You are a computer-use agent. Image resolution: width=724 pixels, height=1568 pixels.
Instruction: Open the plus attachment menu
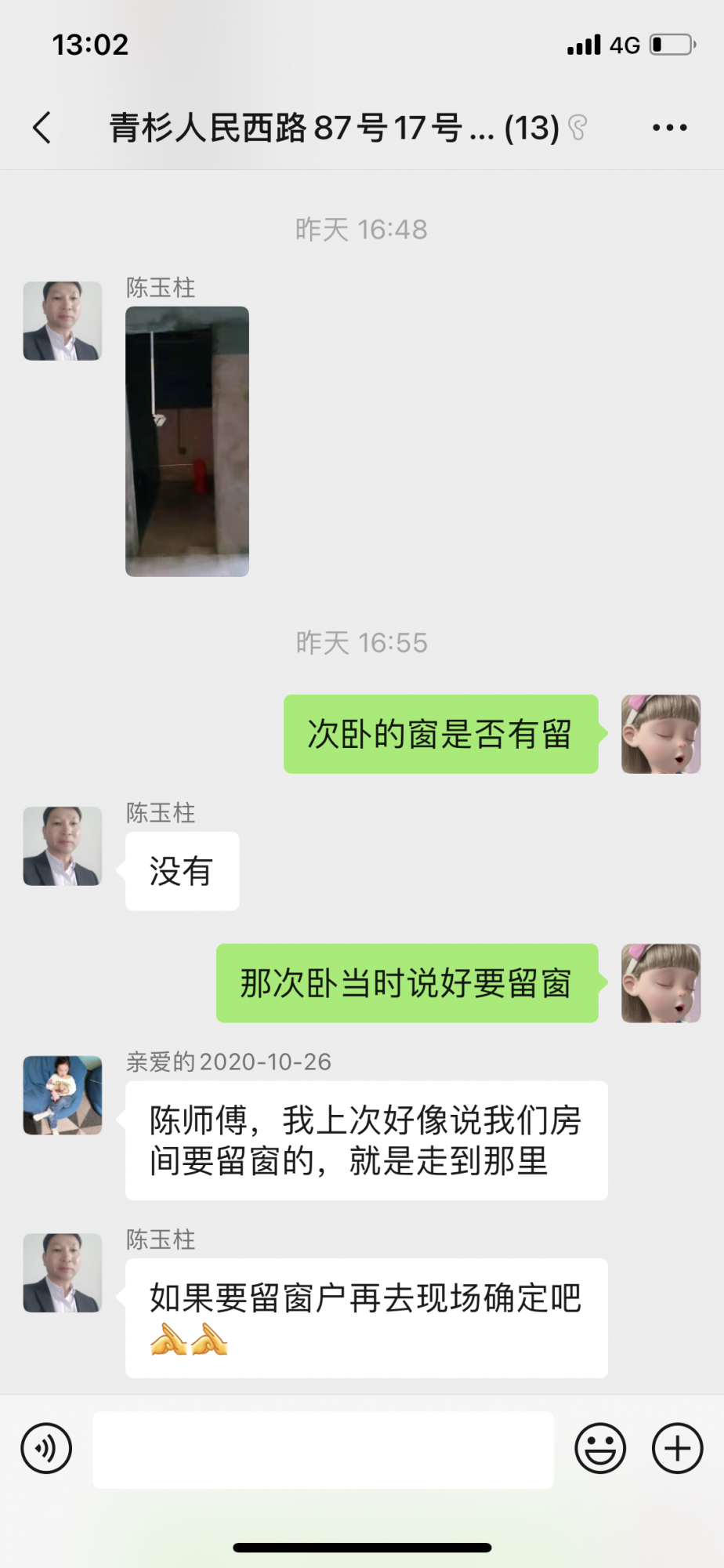pyautogui.click(x=677, y=1448)
